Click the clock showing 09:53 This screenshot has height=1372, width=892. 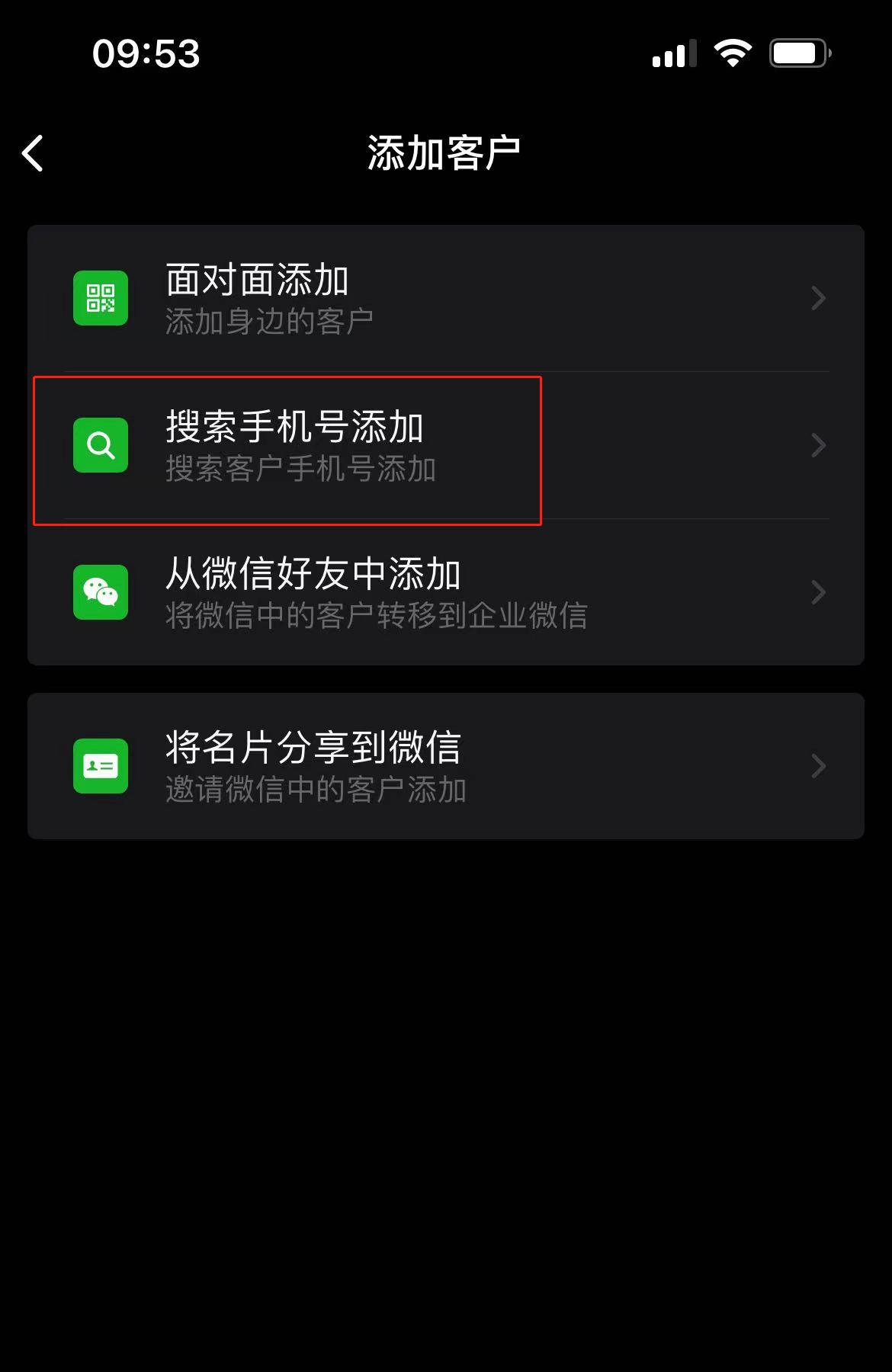coord(145,52)
